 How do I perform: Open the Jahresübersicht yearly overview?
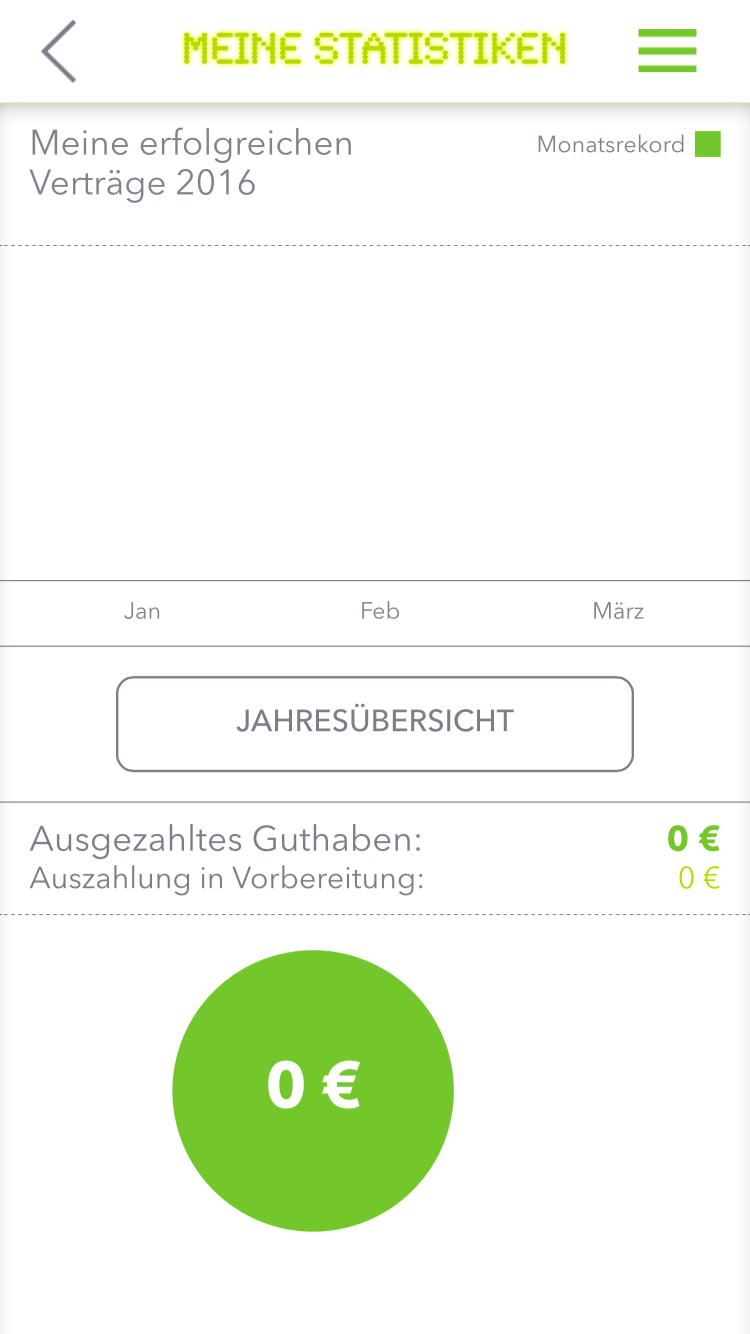375,724
